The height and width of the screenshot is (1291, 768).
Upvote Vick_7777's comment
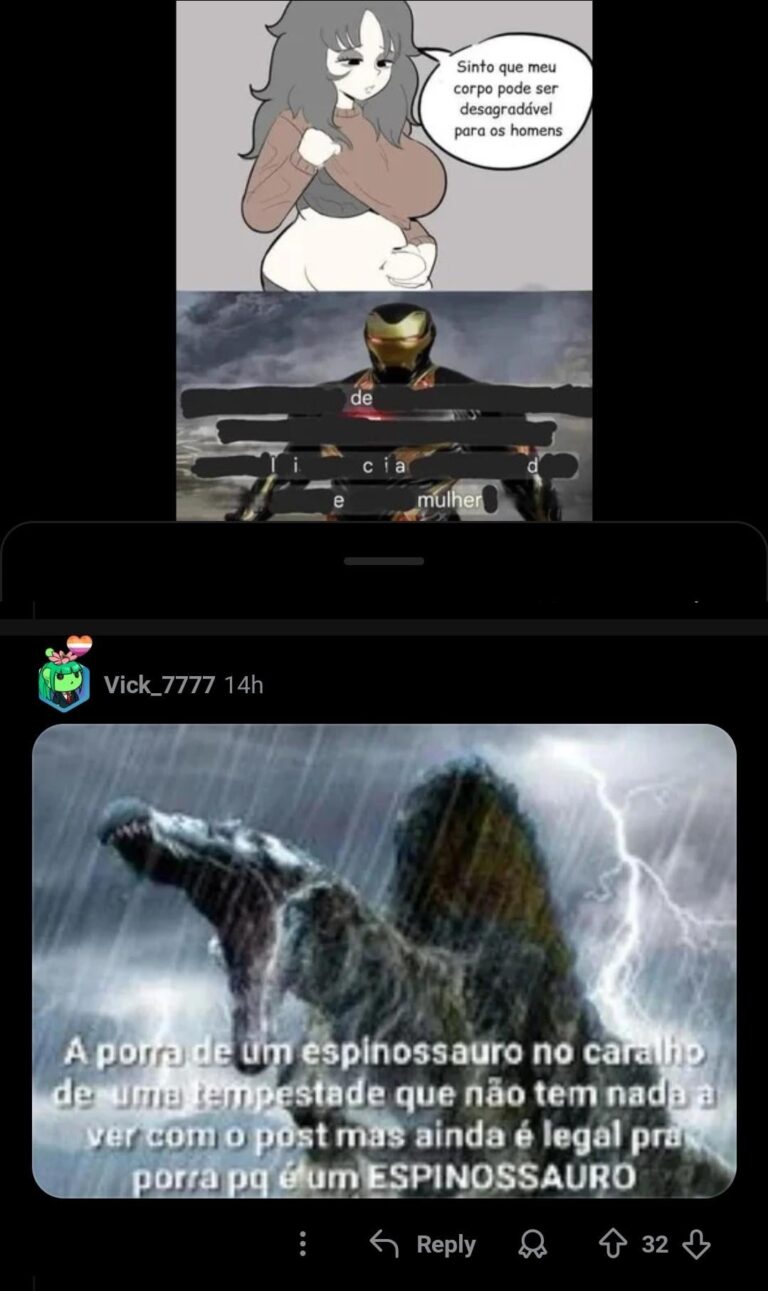coord(612,1244)
